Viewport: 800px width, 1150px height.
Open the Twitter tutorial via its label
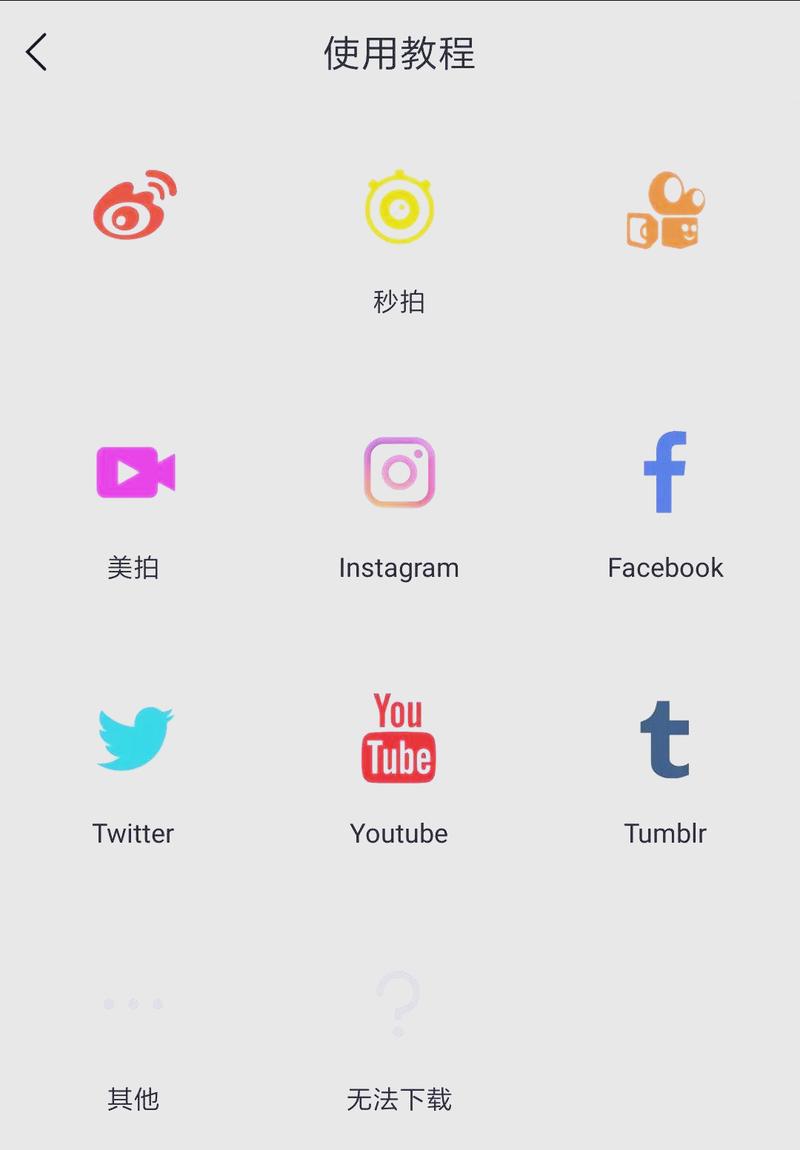point(133,833)
